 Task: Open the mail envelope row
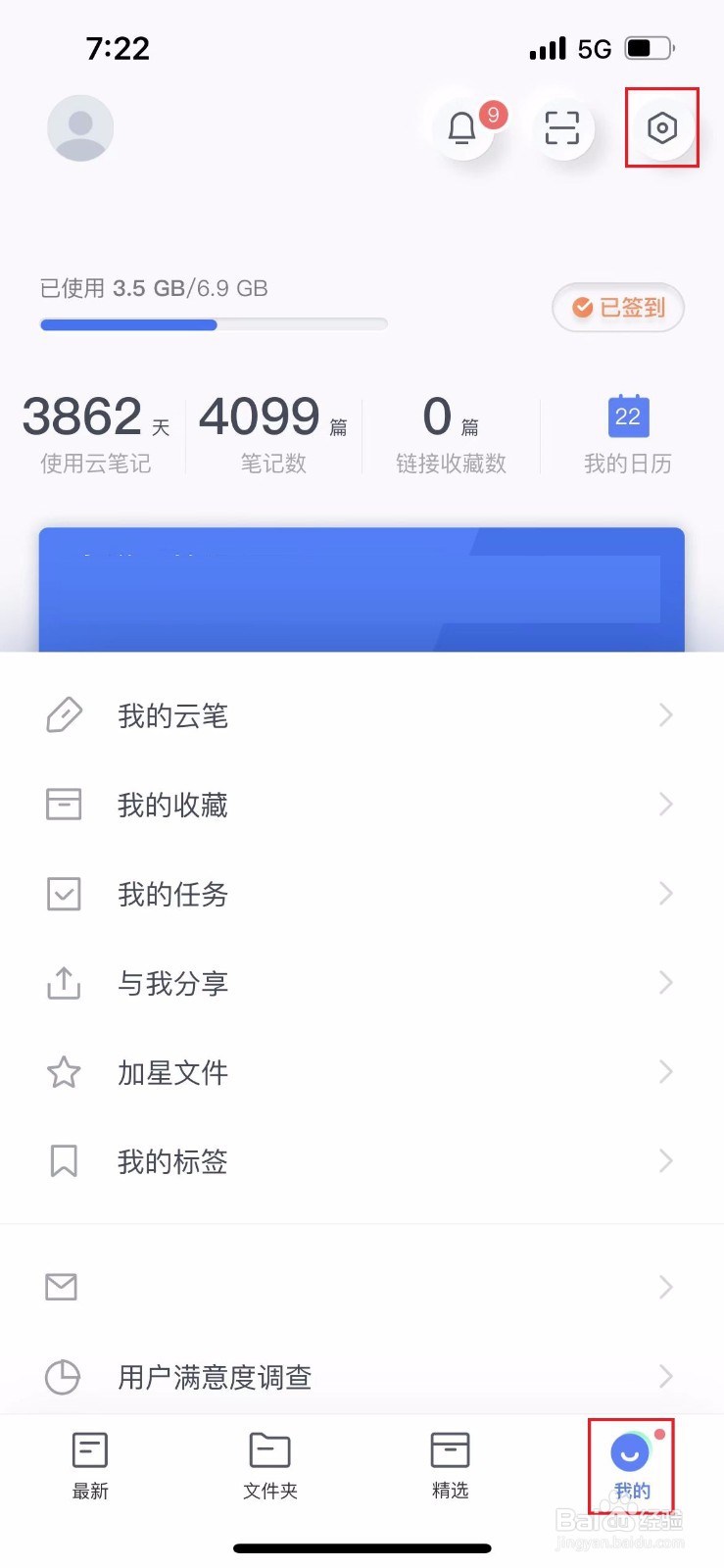coord(362,1287)
